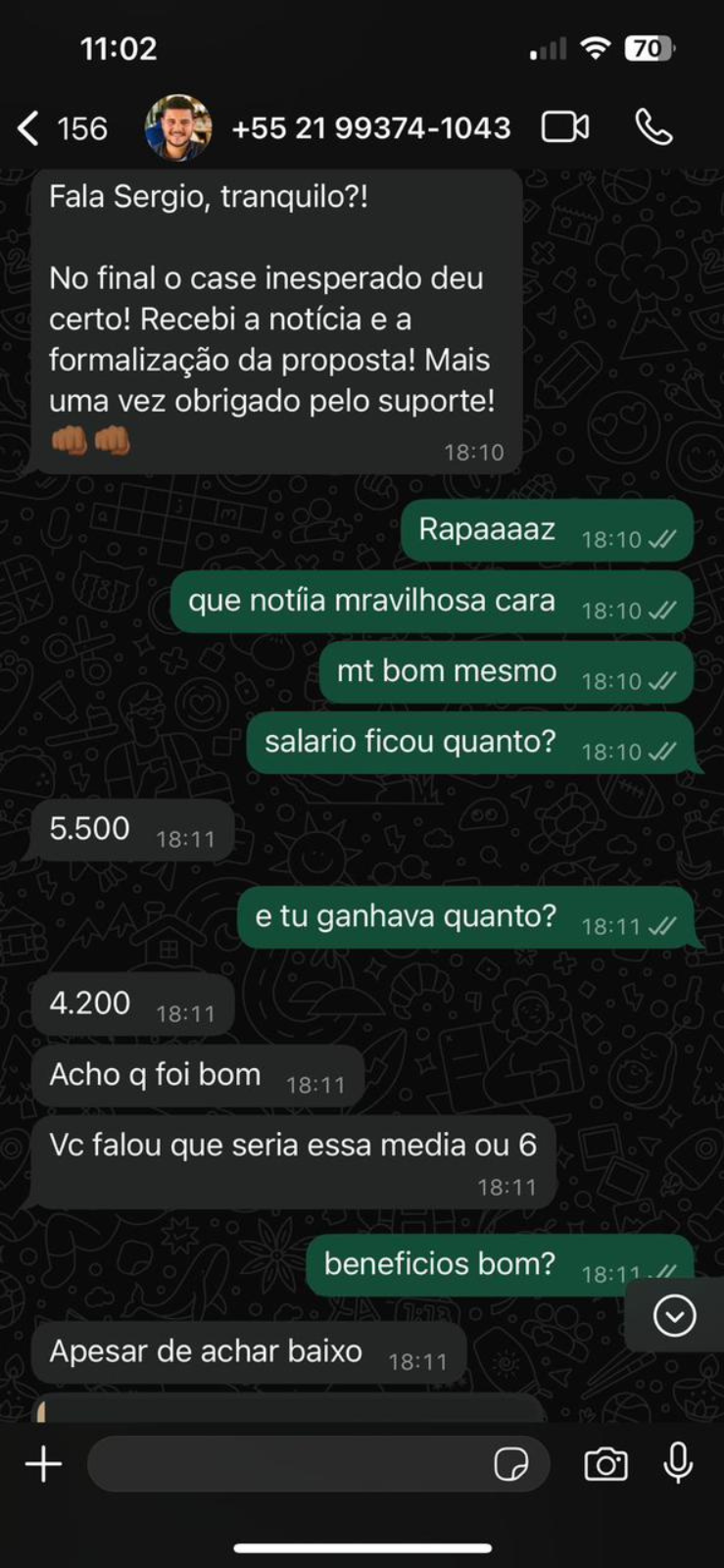Start a voice call using the phone icon

654,126
